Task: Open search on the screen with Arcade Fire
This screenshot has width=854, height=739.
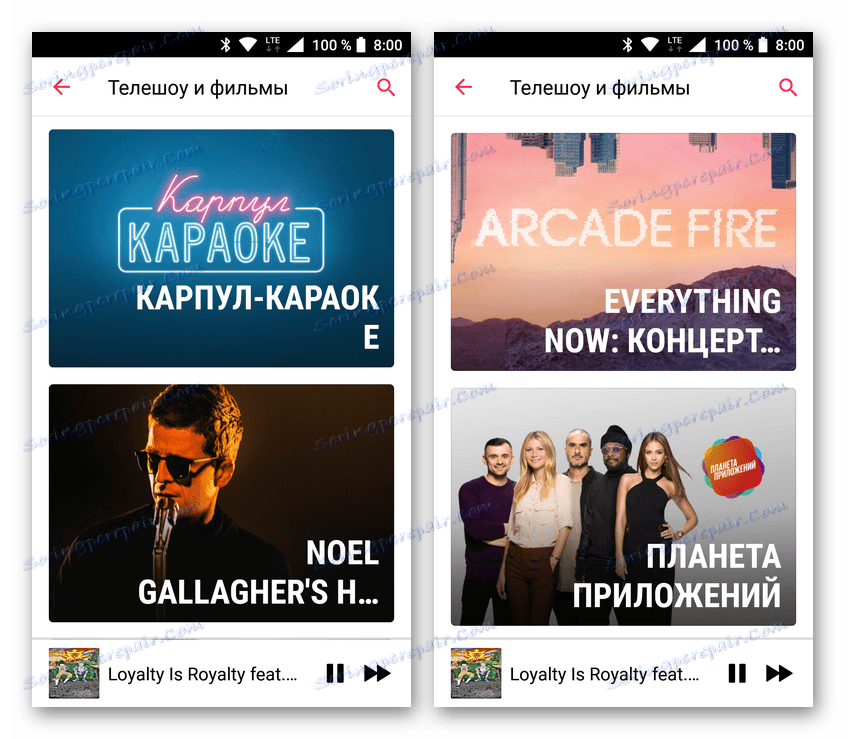Action: point(788,87)
